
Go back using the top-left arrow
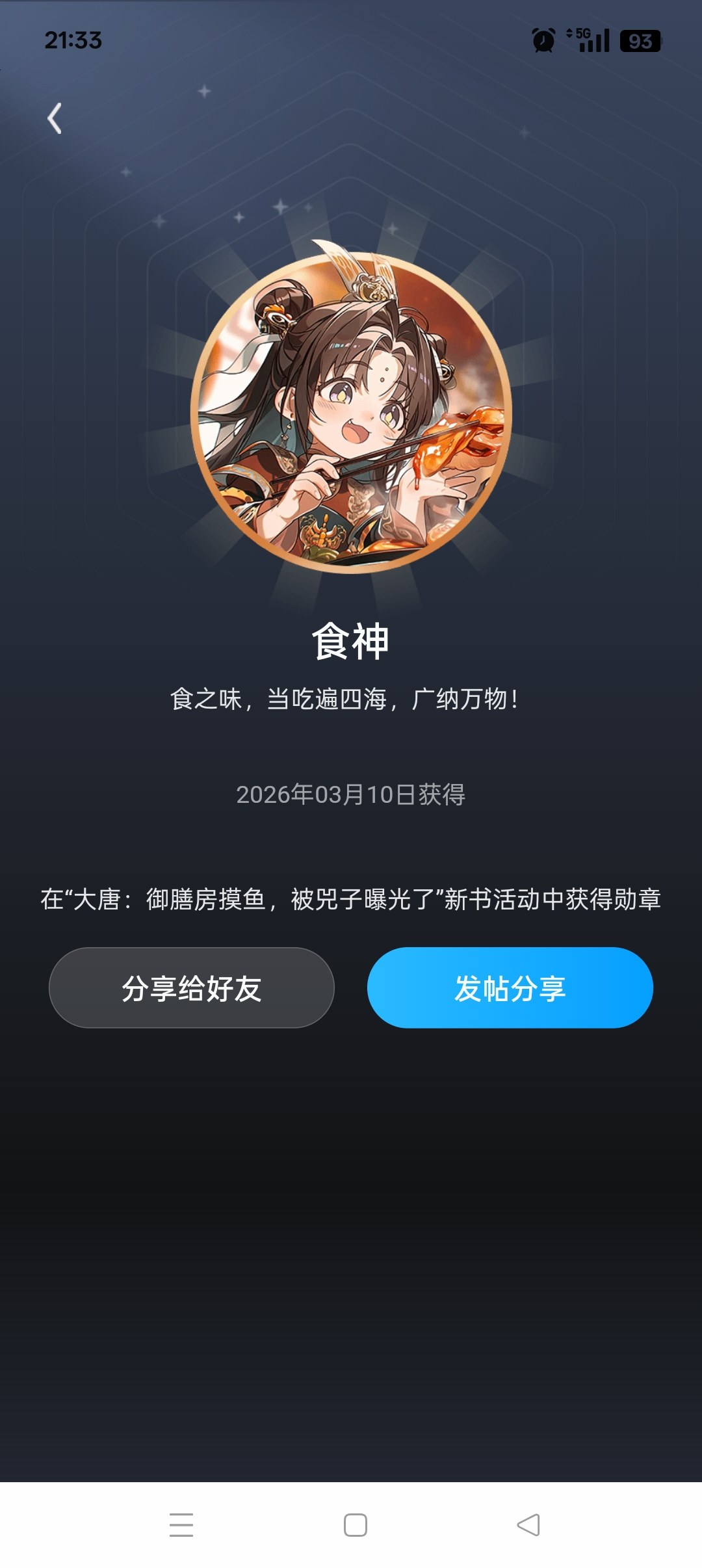(x=55, y=118)
